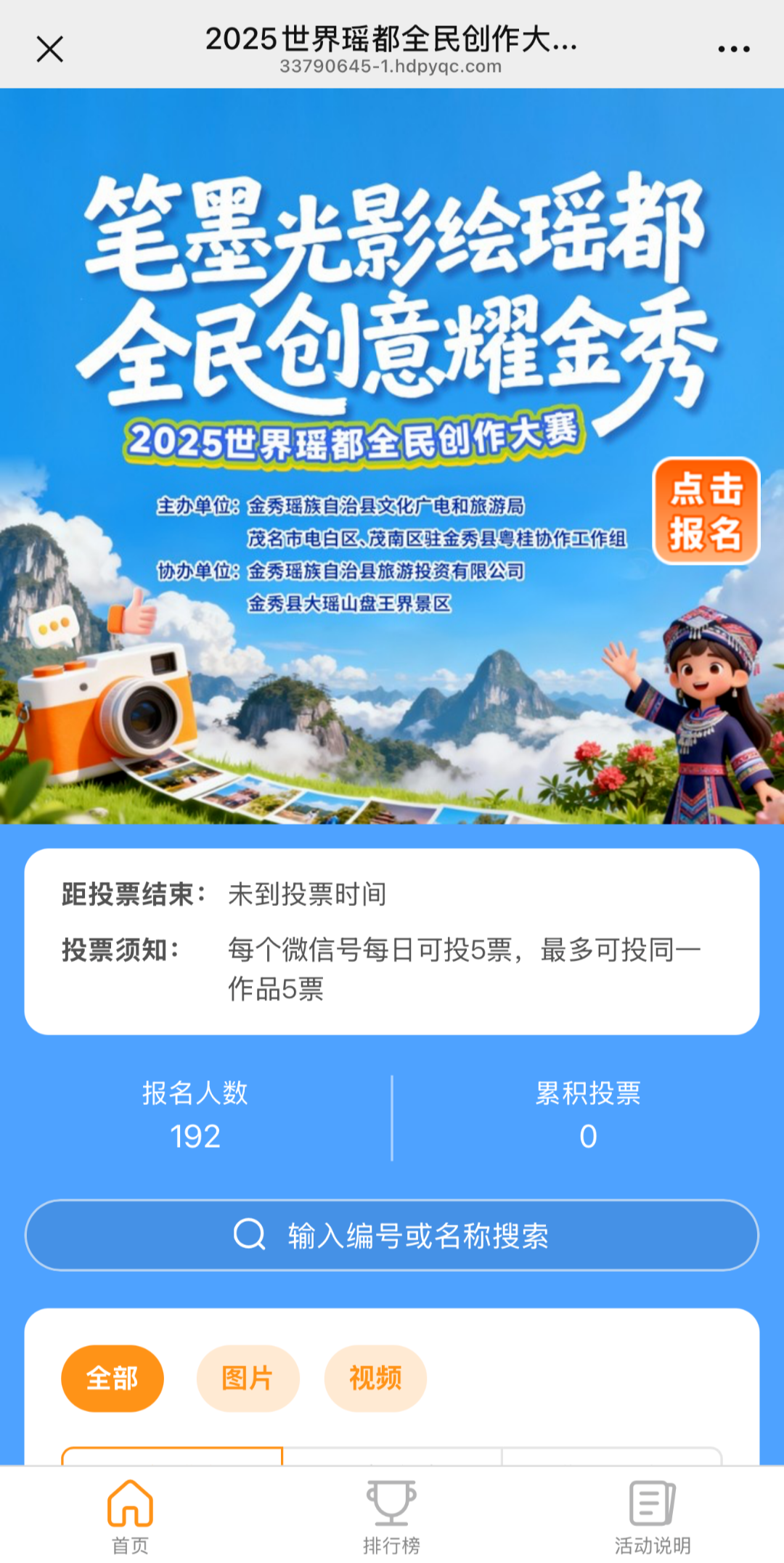Screen dimensions: 784x1563
Task: Select the 全部 filter chip
Action: coord(113,1378)
